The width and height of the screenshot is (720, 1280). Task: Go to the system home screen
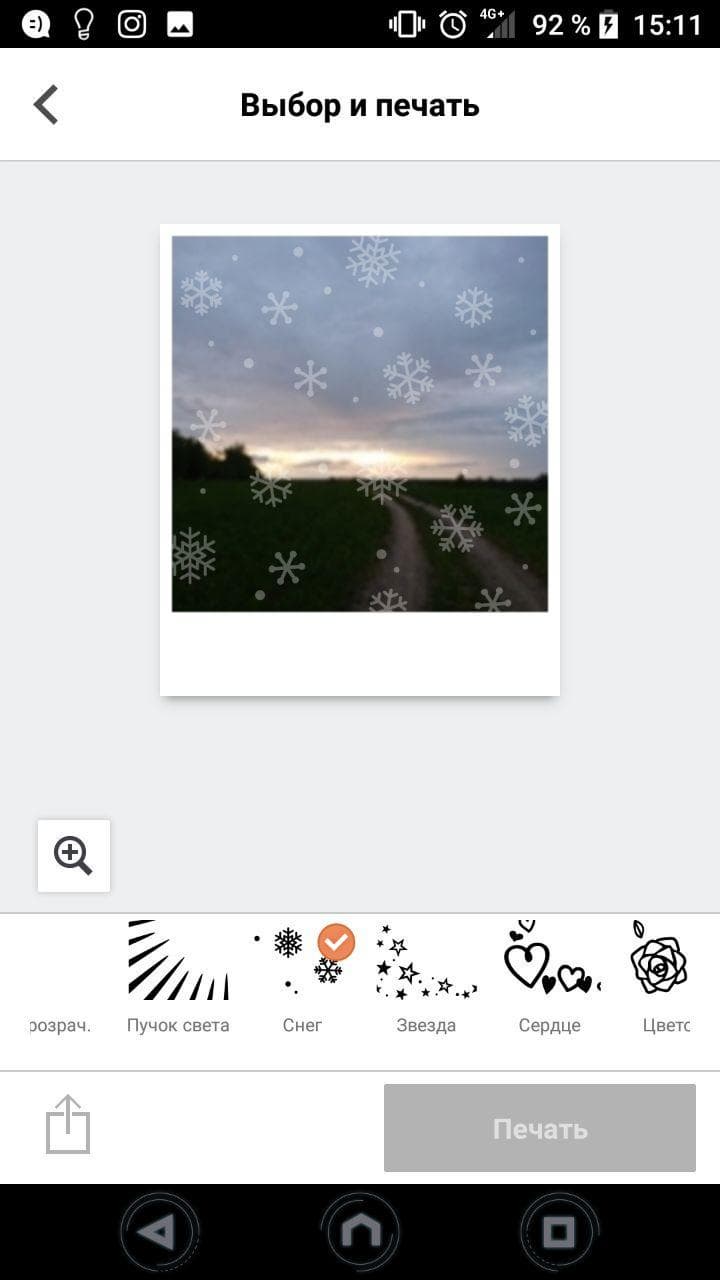click(x=360, y=1232)
